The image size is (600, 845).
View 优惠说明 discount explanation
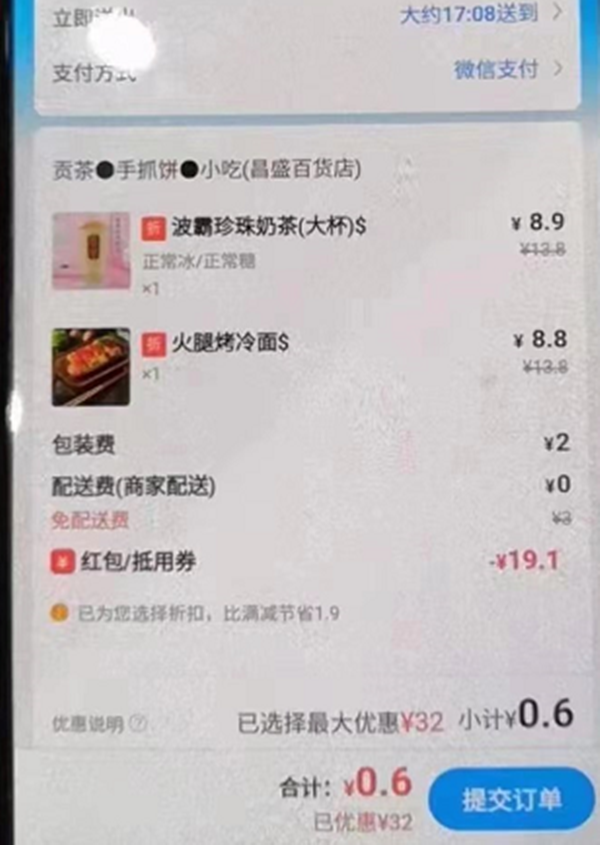[x=99, y=723]
